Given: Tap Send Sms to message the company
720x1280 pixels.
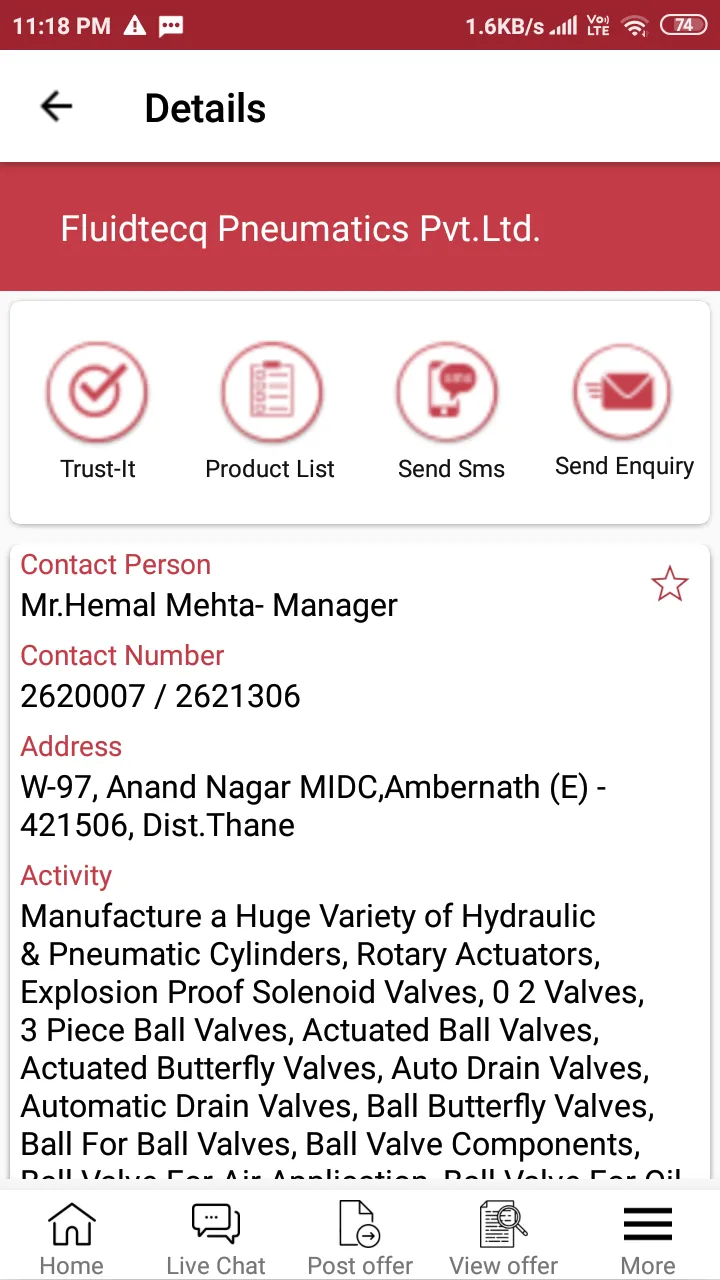Looking at the screenshot, I should tap(451, 411).
